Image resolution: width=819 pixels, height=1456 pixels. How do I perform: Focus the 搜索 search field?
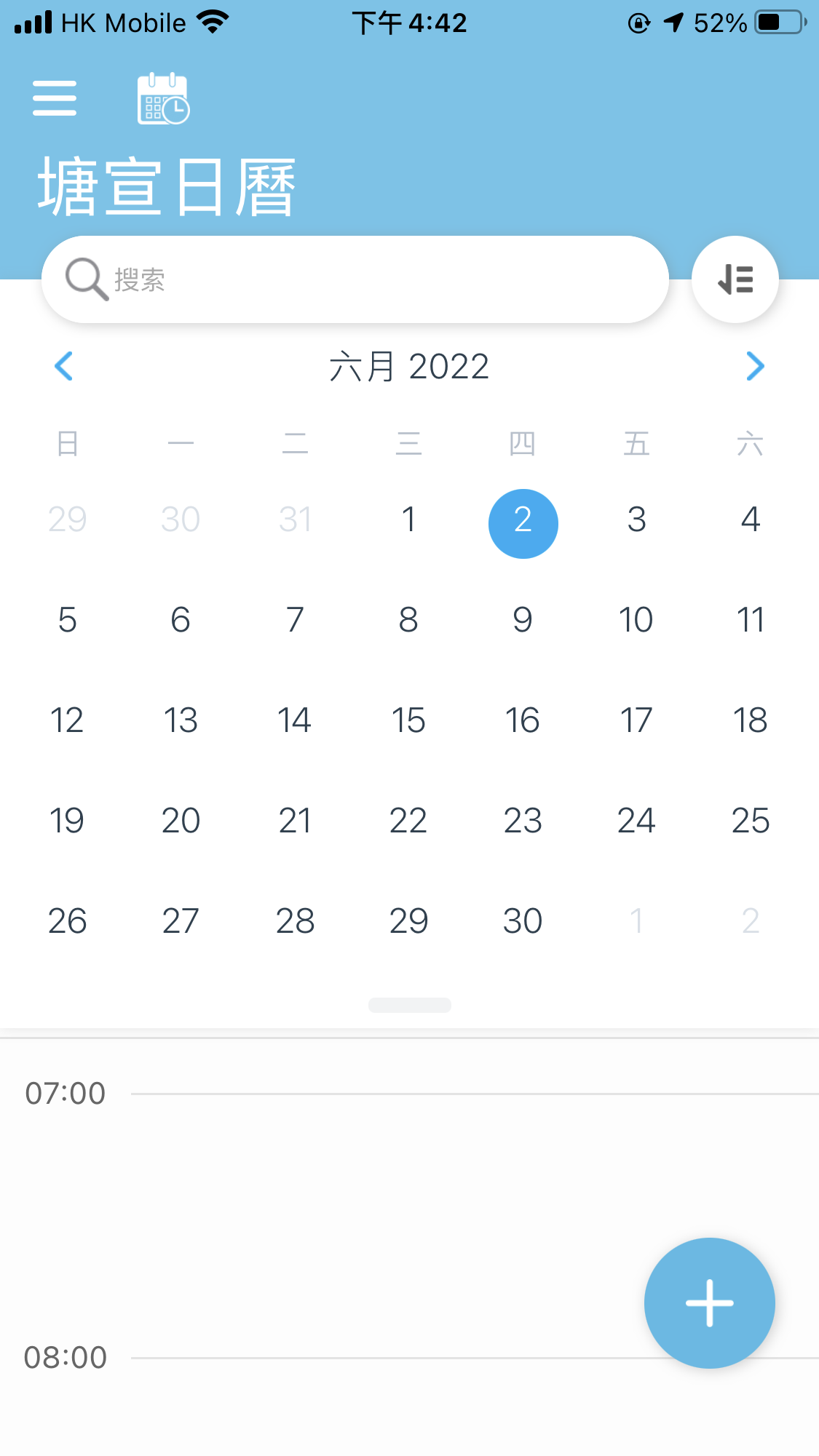pos(355,279)
